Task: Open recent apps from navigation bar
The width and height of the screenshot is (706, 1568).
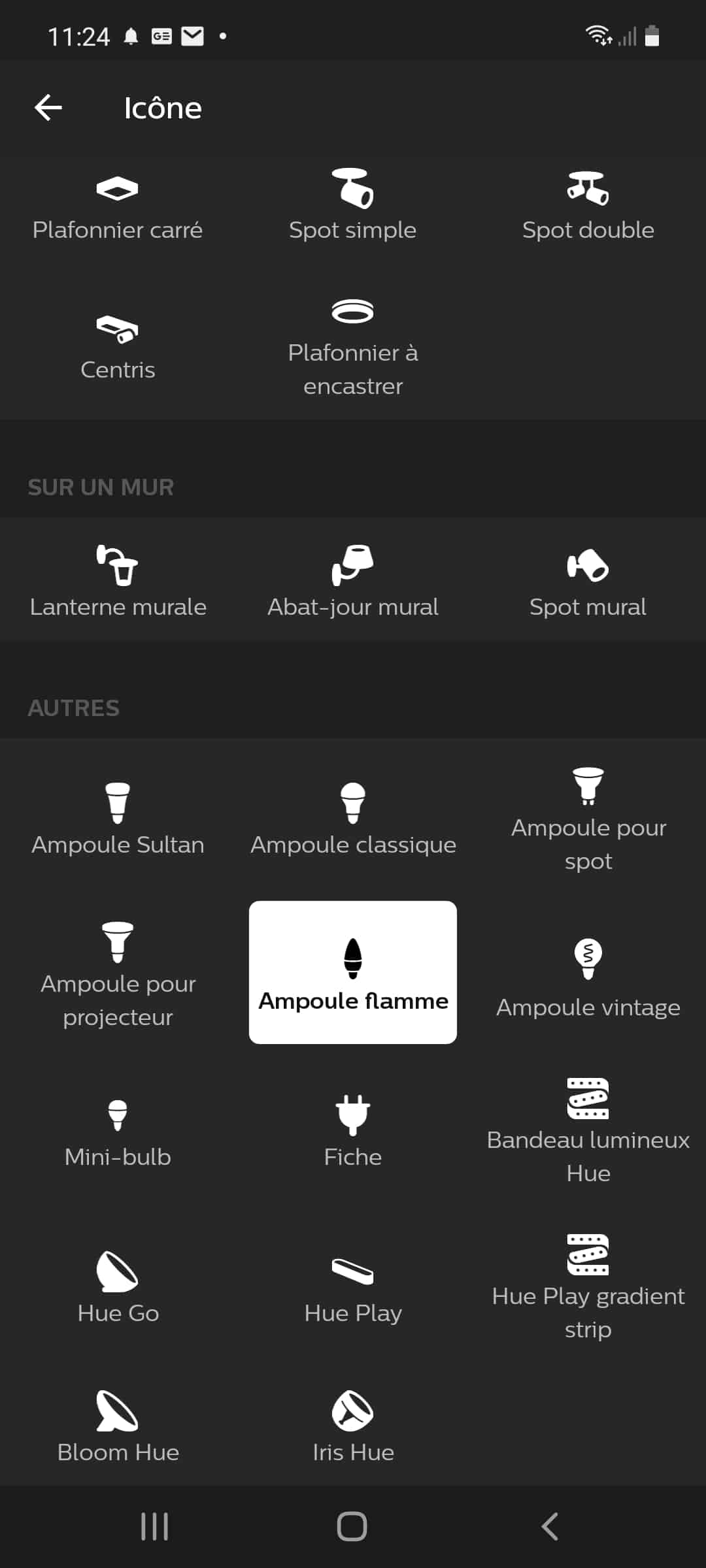Action: pos(155,1527)
